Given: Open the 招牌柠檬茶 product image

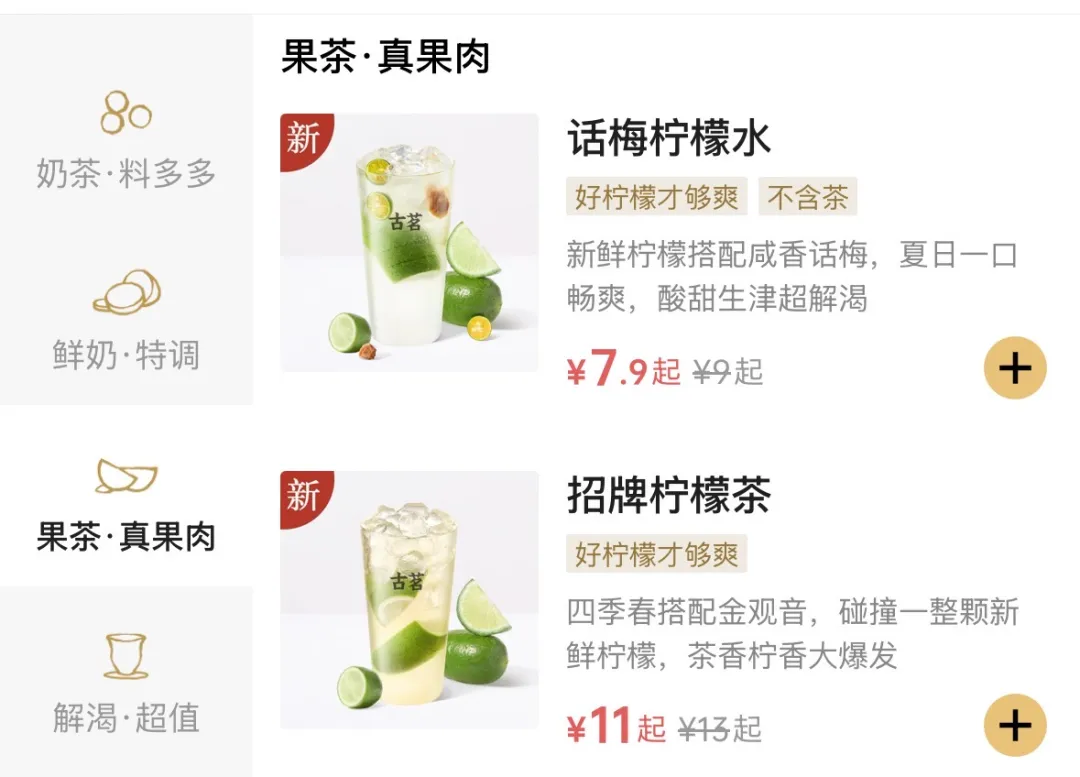Looking at the screenshot, I should pos(409,600).
